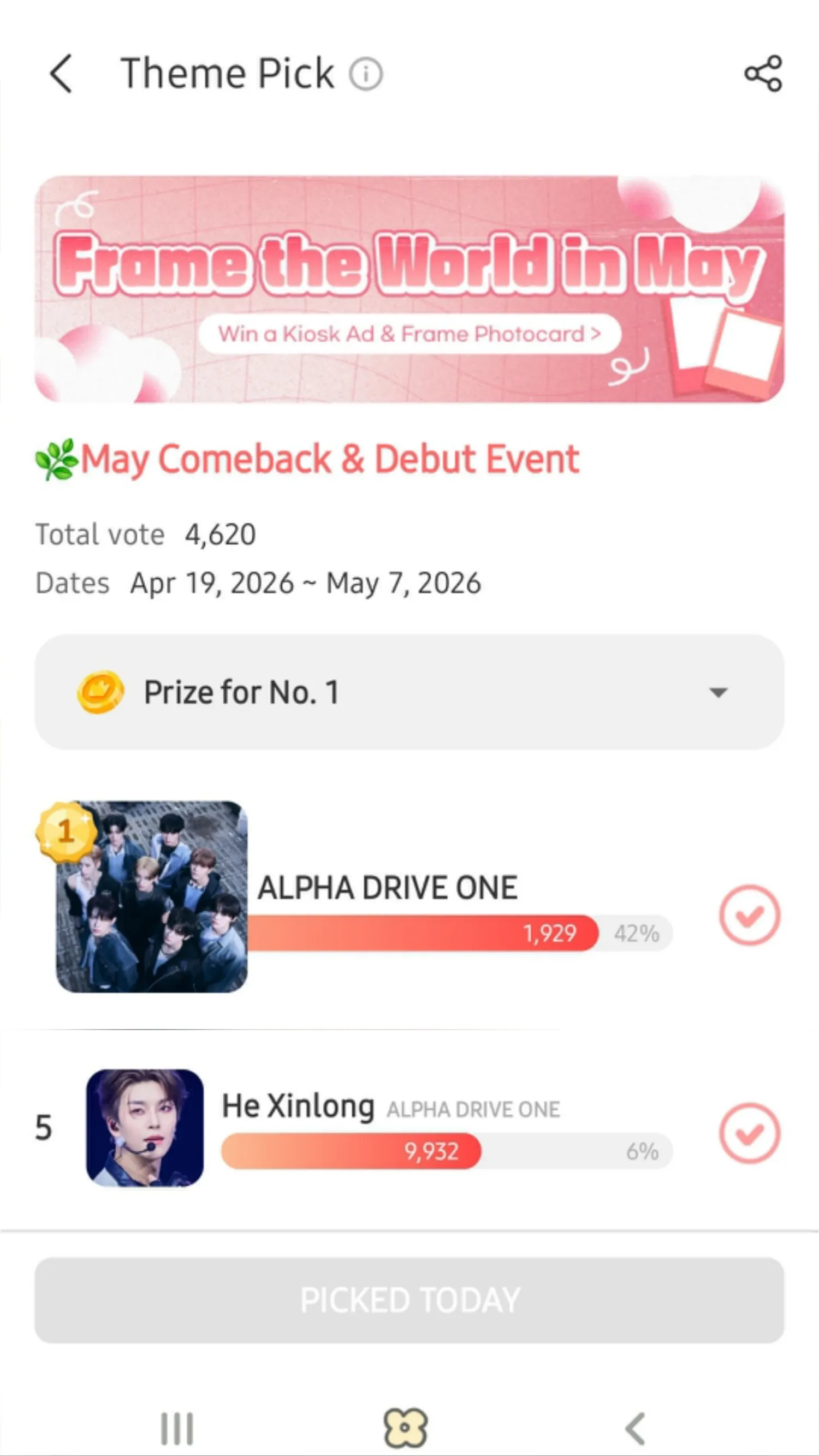Open recent apps from the navigation bar
This screenshot has height=1456, width=819.
[177, 1428]
